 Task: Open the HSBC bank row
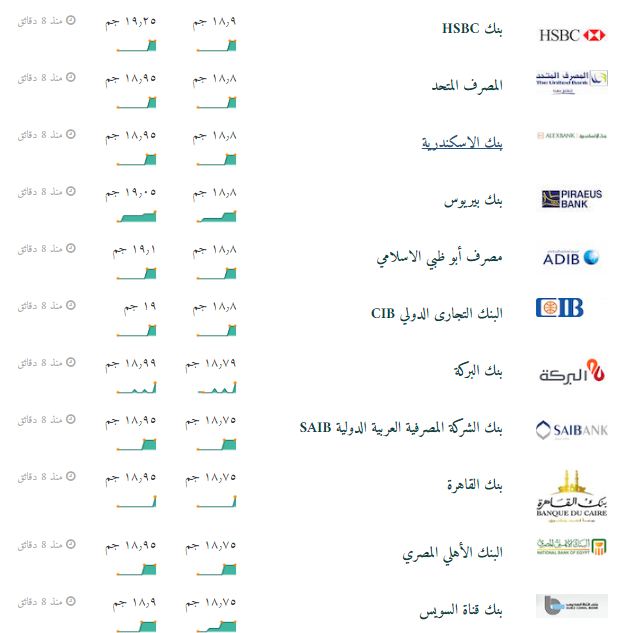472,29
